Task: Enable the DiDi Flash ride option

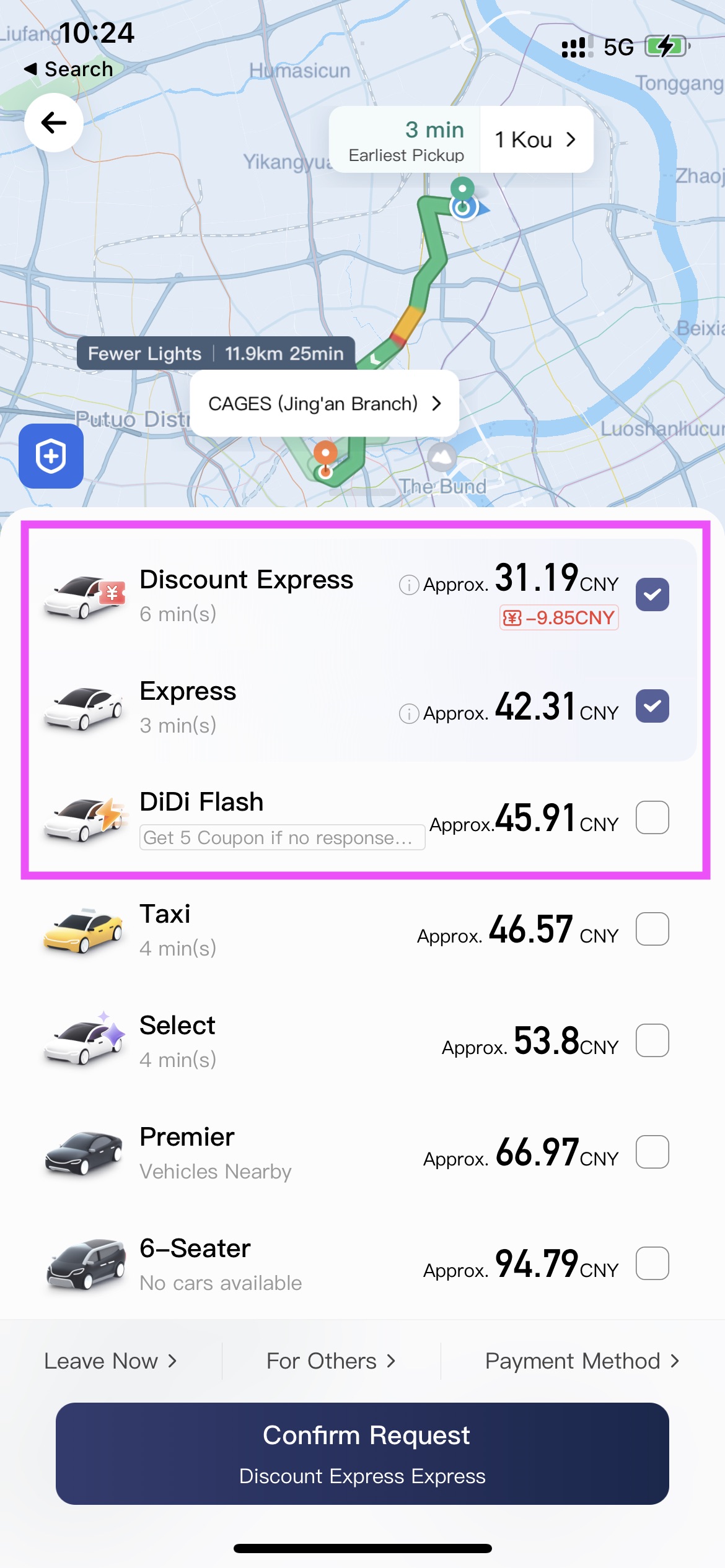Action: pyautogui.click(x=651, y=819)
